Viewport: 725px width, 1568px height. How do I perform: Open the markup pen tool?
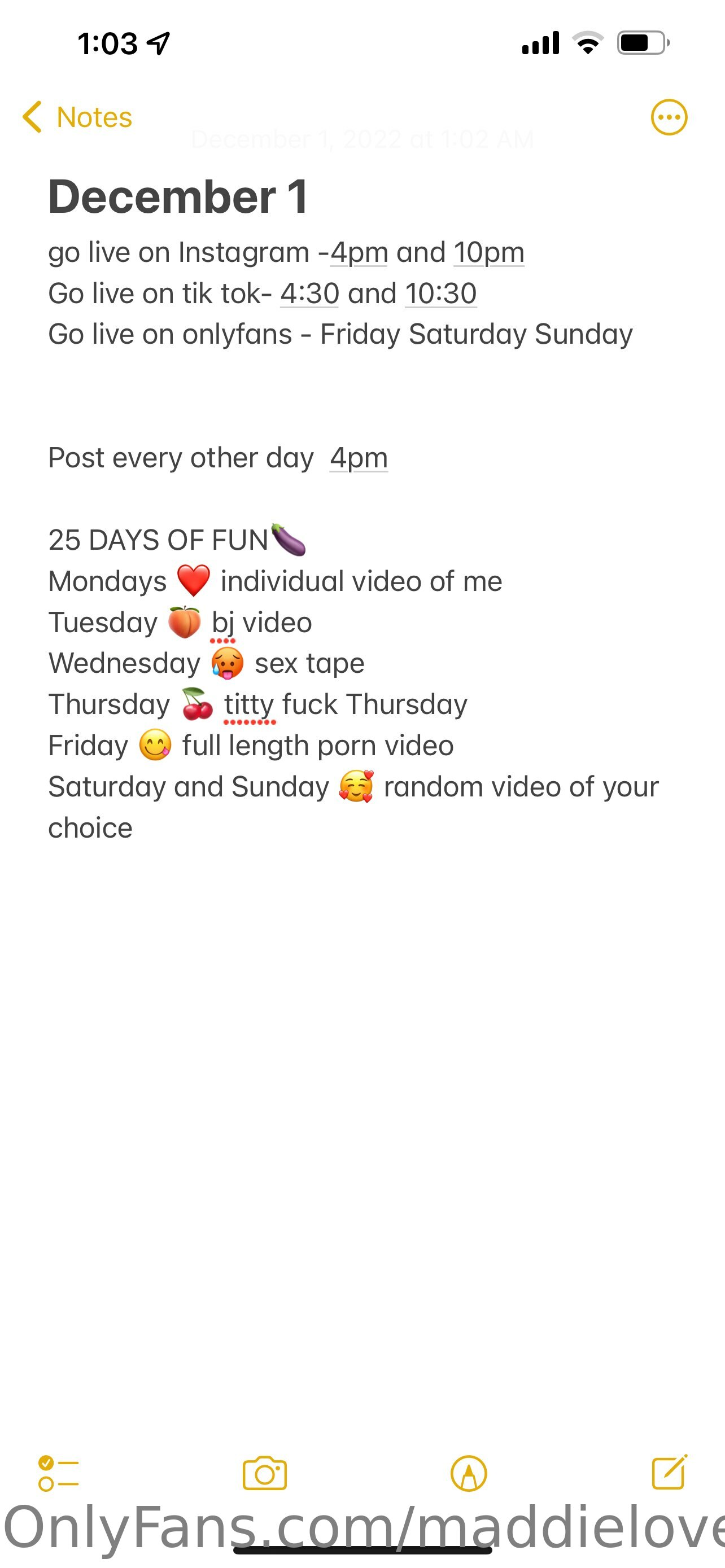pyautogui.click(x=469, y=1474)
